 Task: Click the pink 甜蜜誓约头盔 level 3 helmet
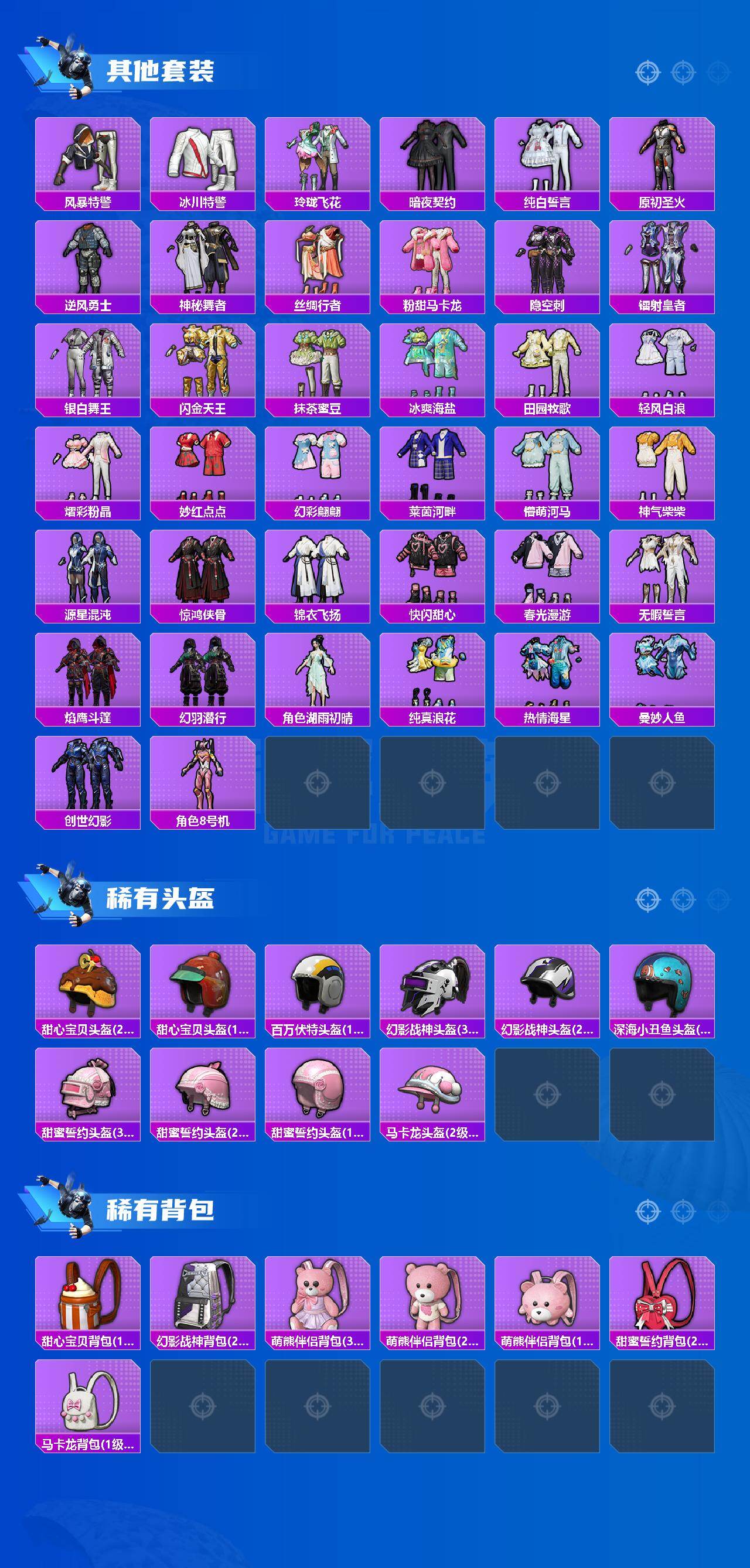point(88,1093)
